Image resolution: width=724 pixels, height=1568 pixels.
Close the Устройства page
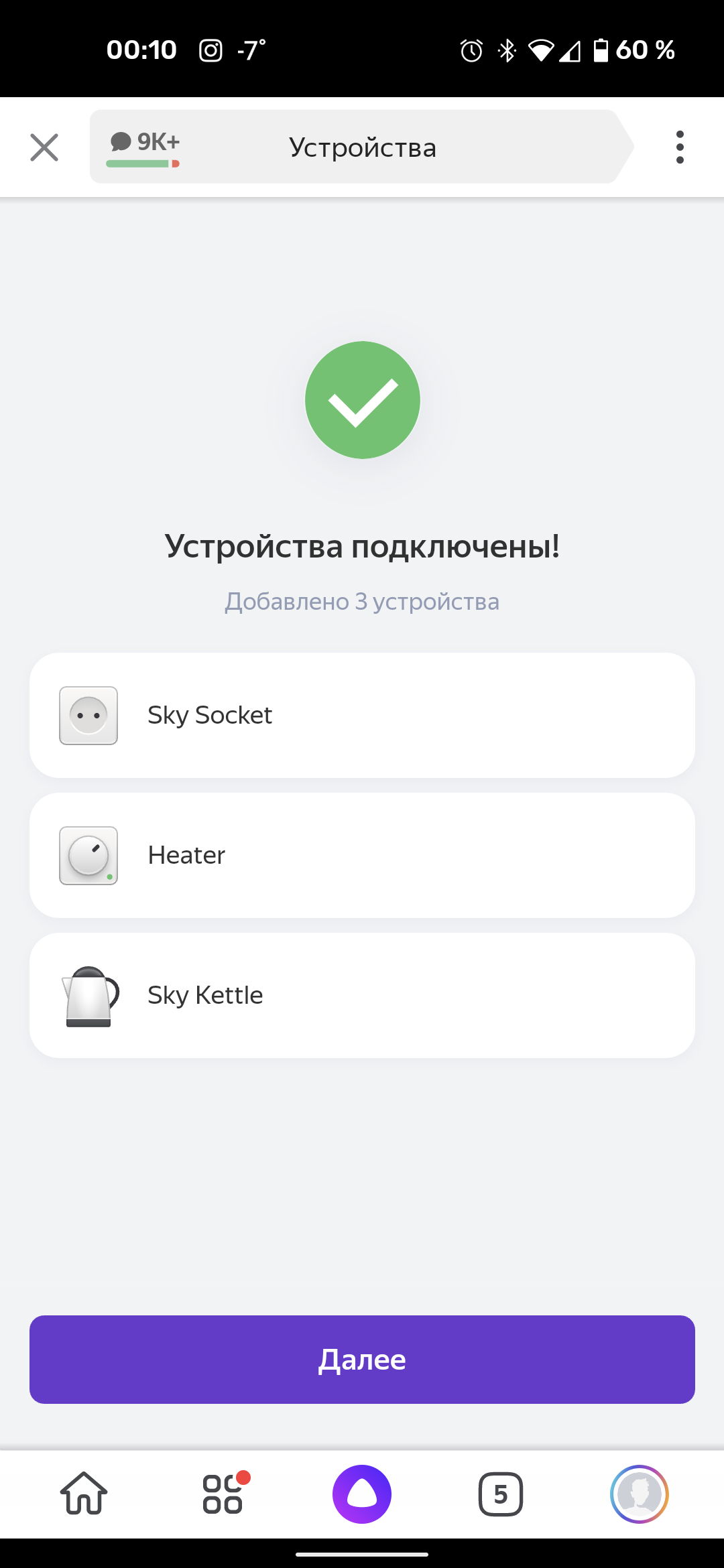click(x=44, y=147)
